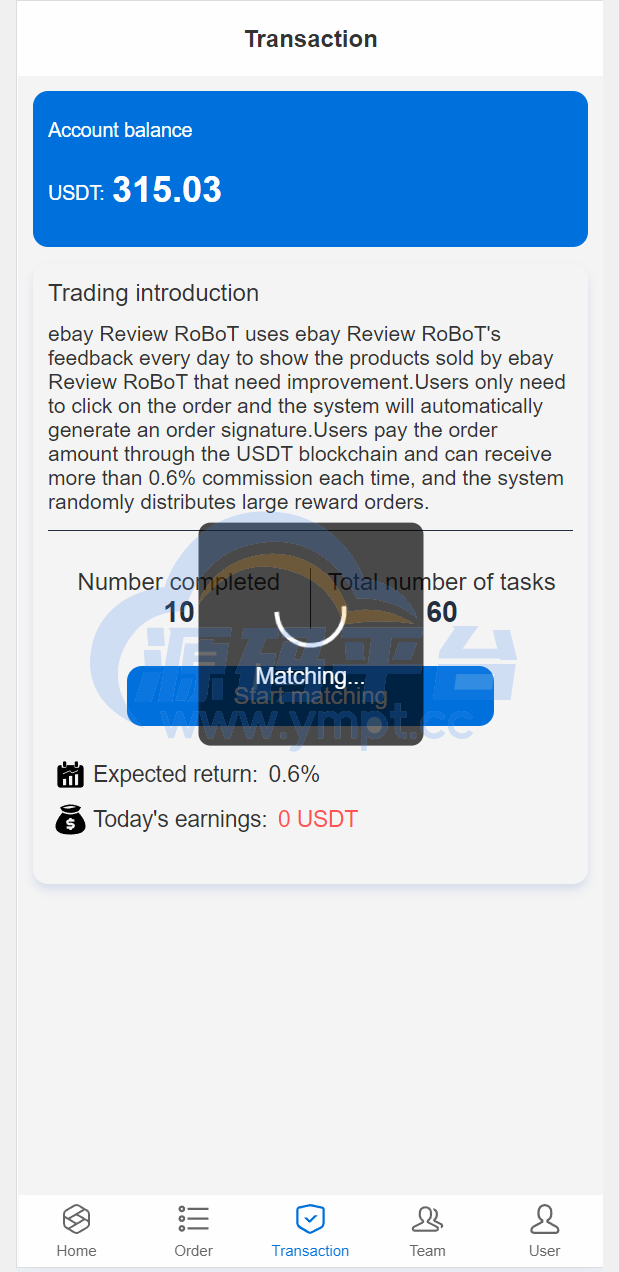The image size is (619, 1272).
Task: Switch to the Team tab
Action: pyautogui.click(x=427, y=1231)
